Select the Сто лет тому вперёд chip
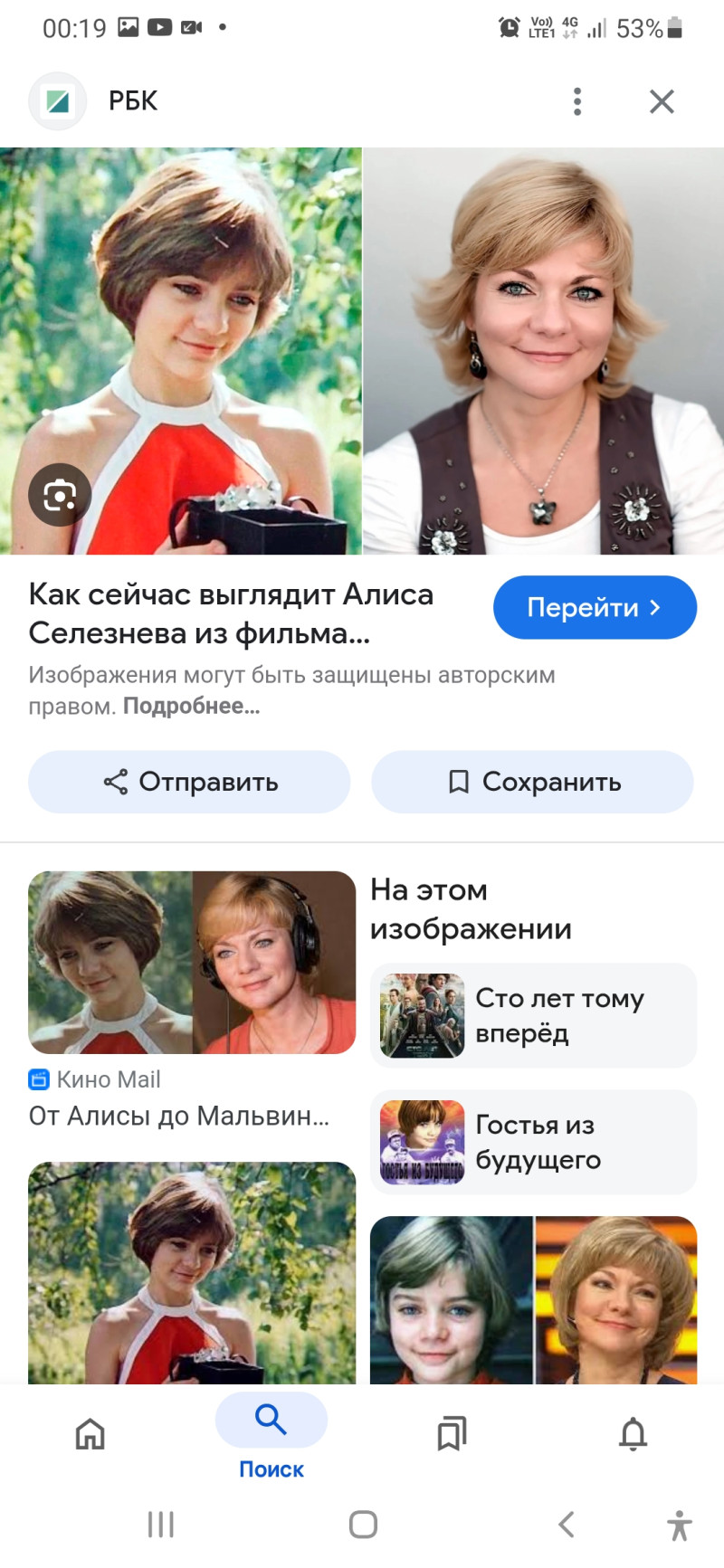This screenshot has height=1568, width=724. 534,1015
